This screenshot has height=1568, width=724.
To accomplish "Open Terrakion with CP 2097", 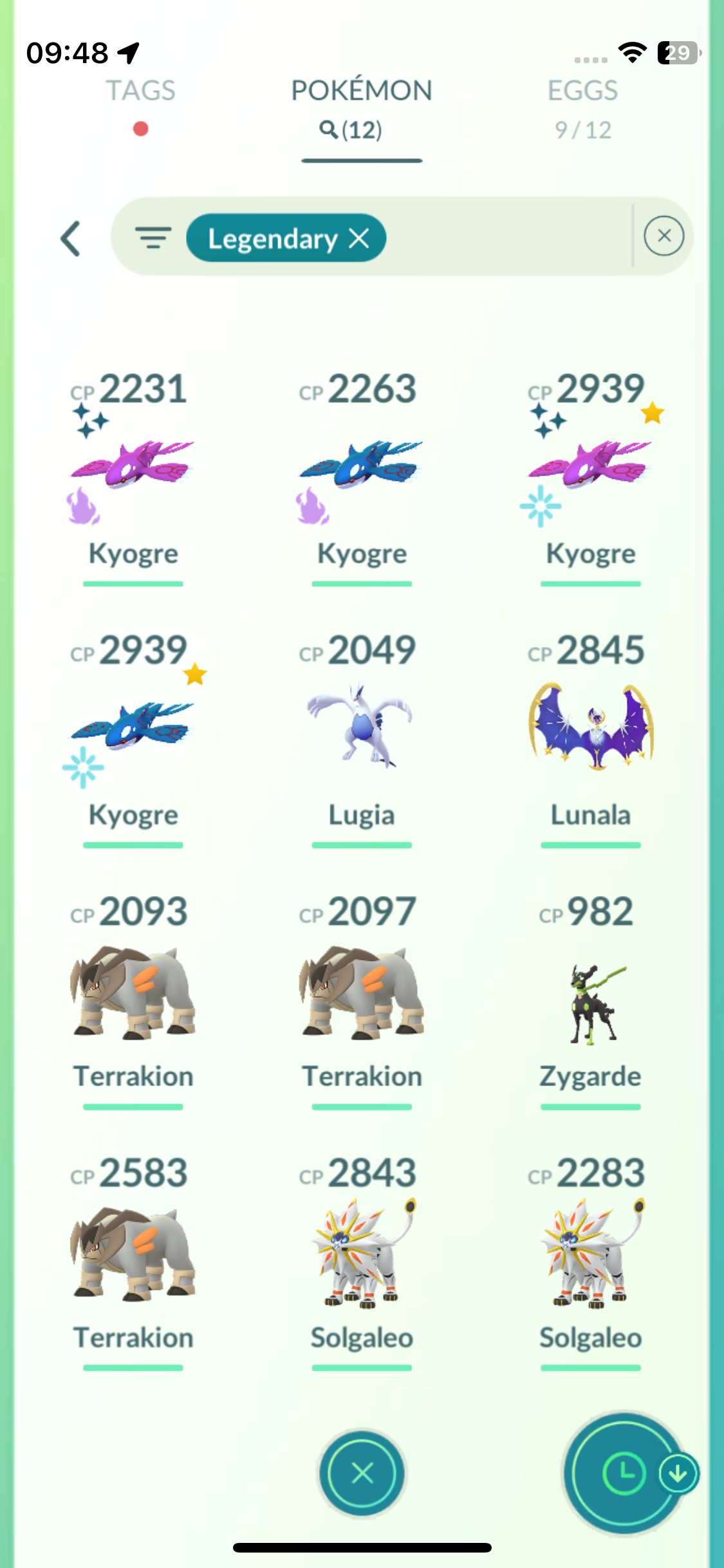I will pos(362,991).
